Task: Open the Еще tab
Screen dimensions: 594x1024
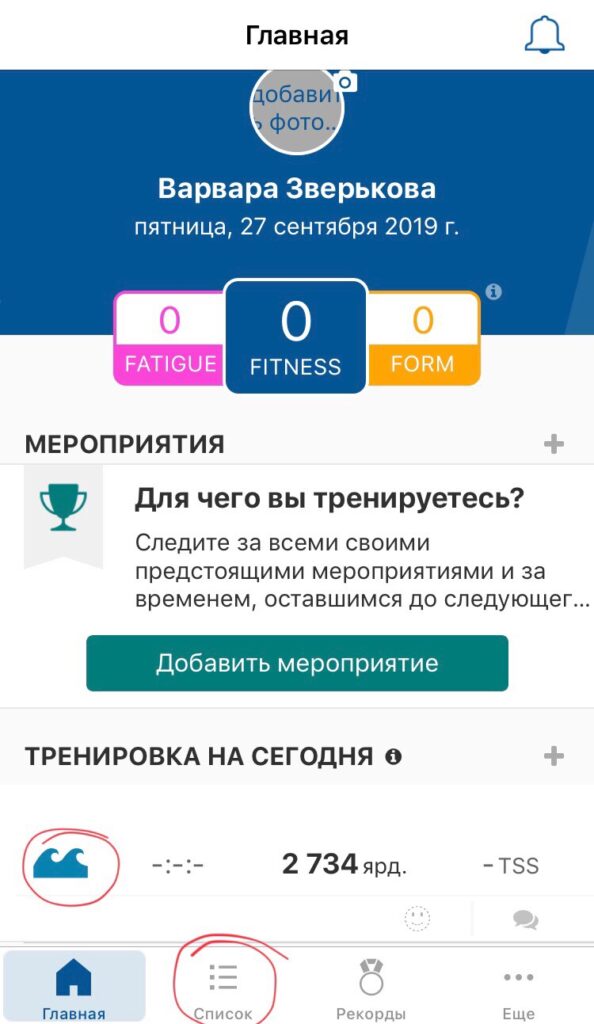Action: point(519,987)
